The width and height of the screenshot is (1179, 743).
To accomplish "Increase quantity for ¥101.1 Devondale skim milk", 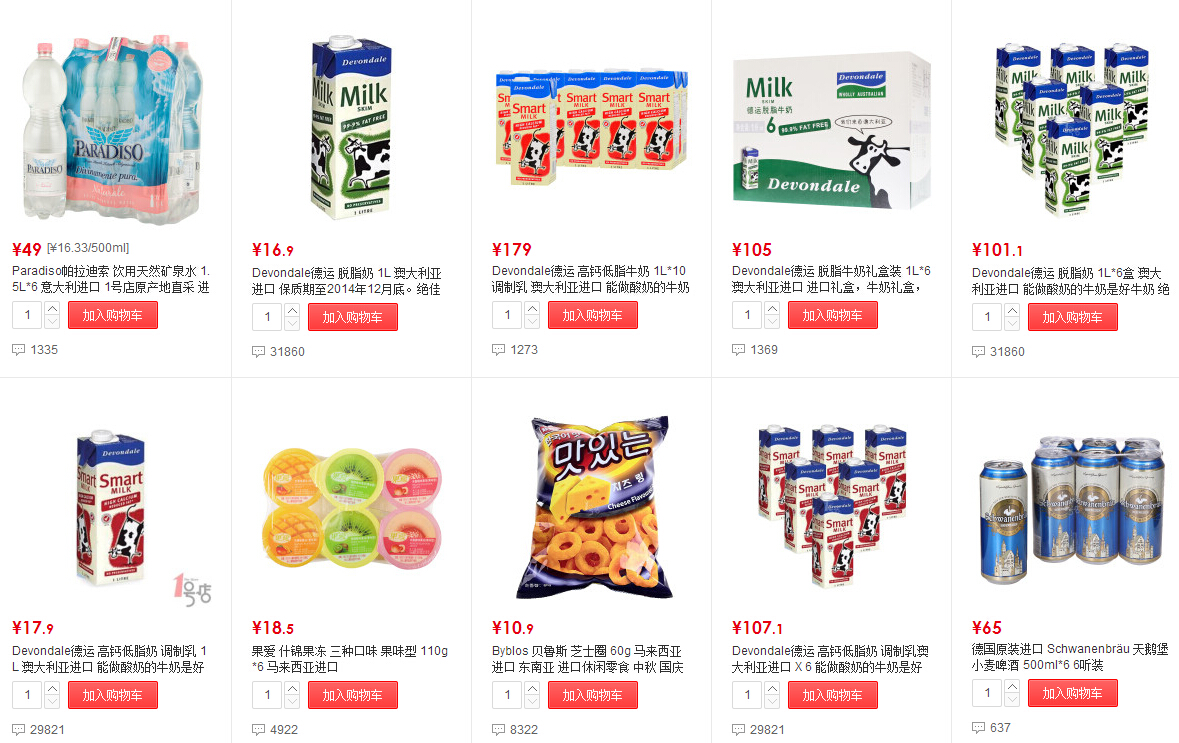I will tap(1012, 311).
